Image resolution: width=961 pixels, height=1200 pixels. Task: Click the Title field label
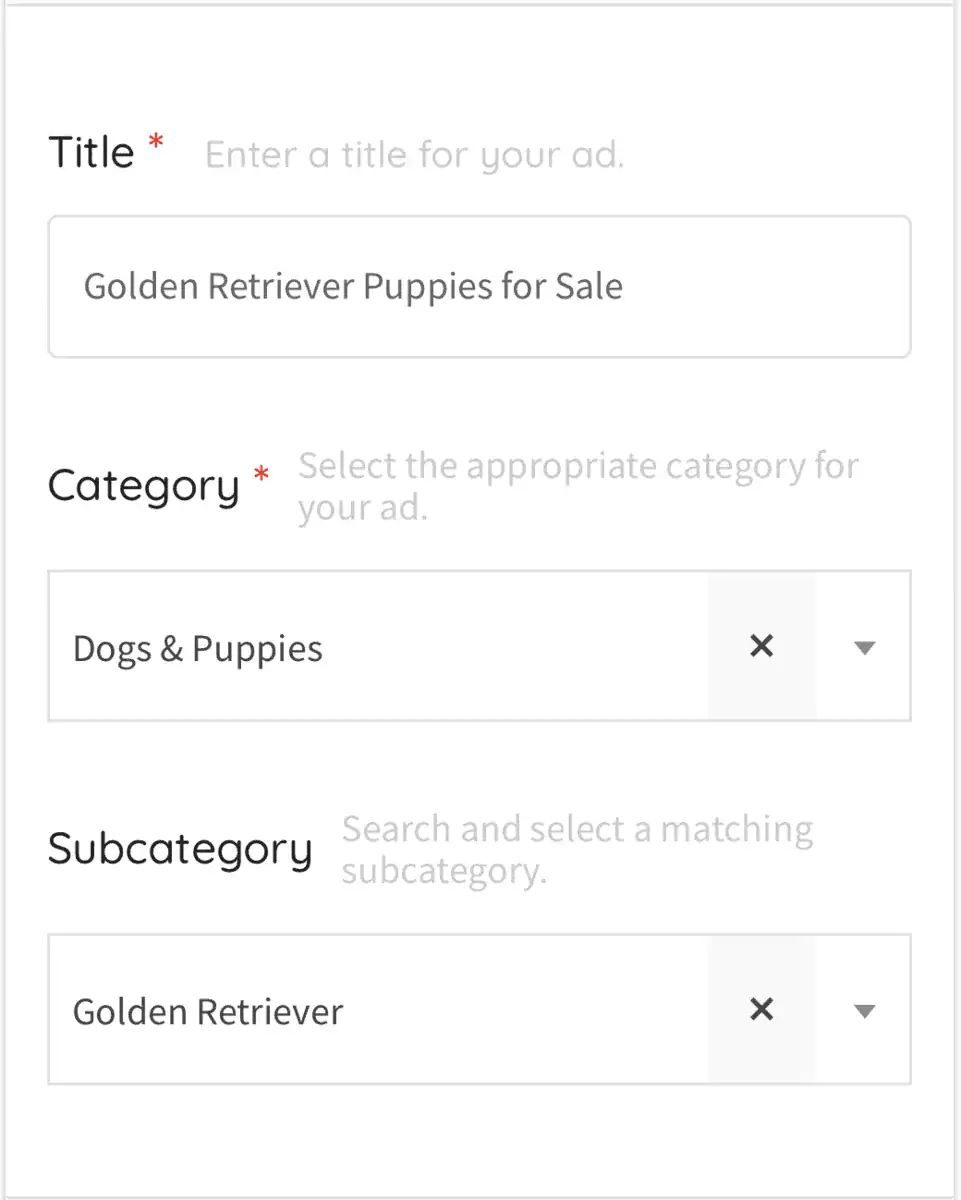(x=90, y=150)
